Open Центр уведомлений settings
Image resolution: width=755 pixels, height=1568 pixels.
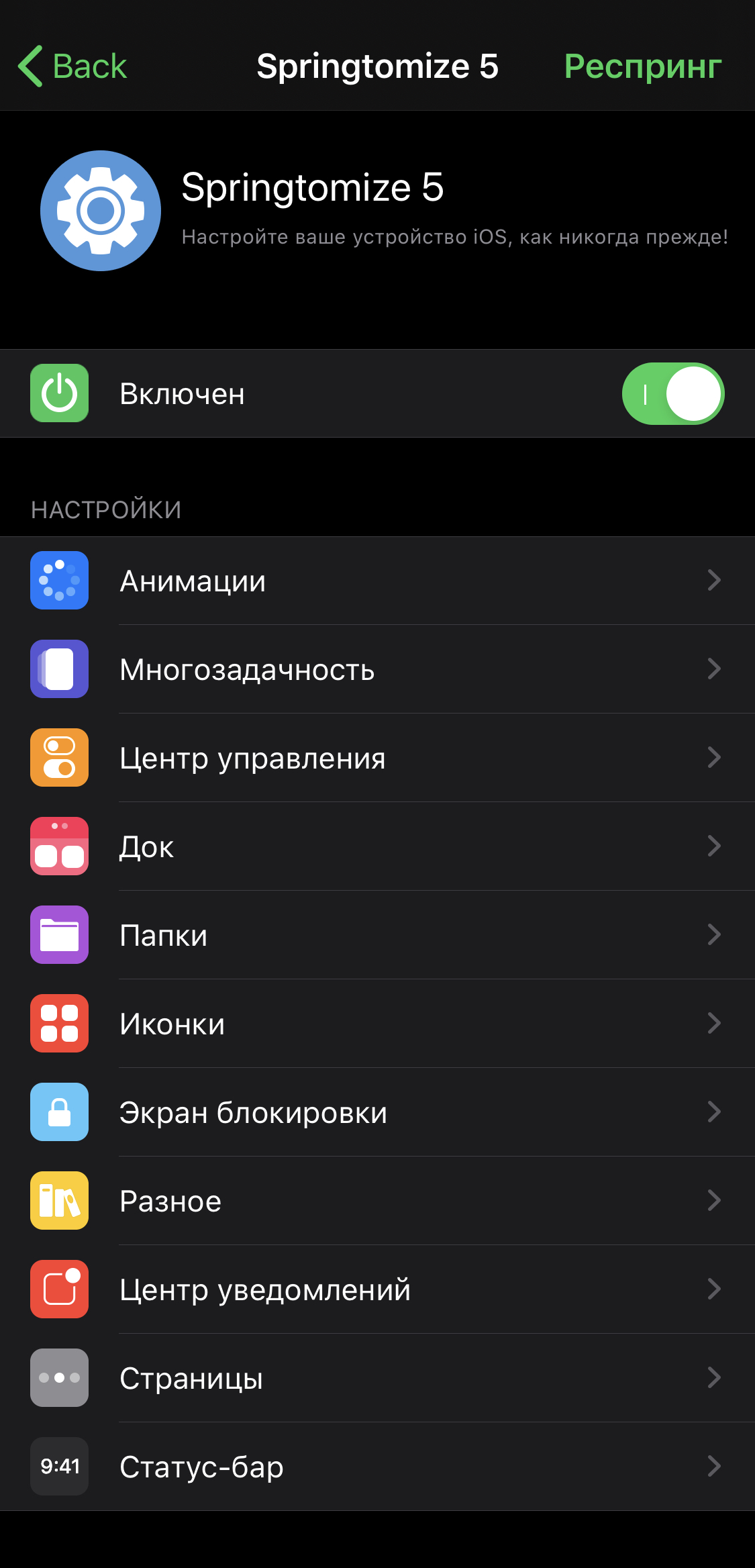pos(377,1289)
